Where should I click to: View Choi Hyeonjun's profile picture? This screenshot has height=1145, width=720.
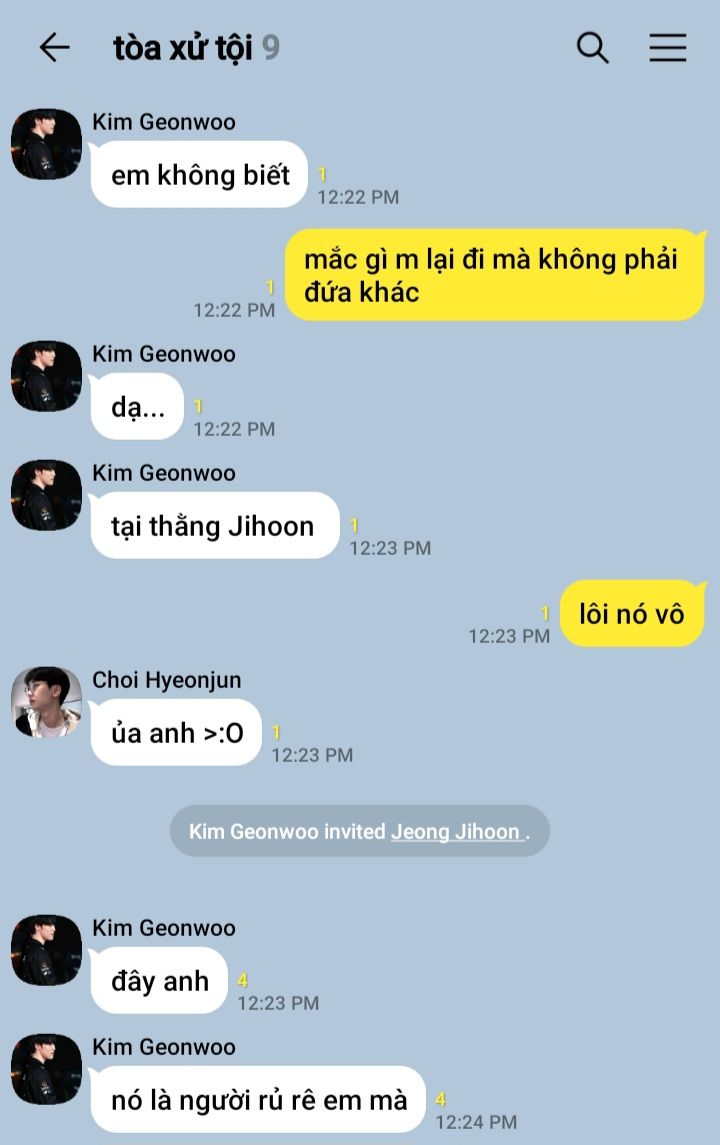tap(46, 703)
